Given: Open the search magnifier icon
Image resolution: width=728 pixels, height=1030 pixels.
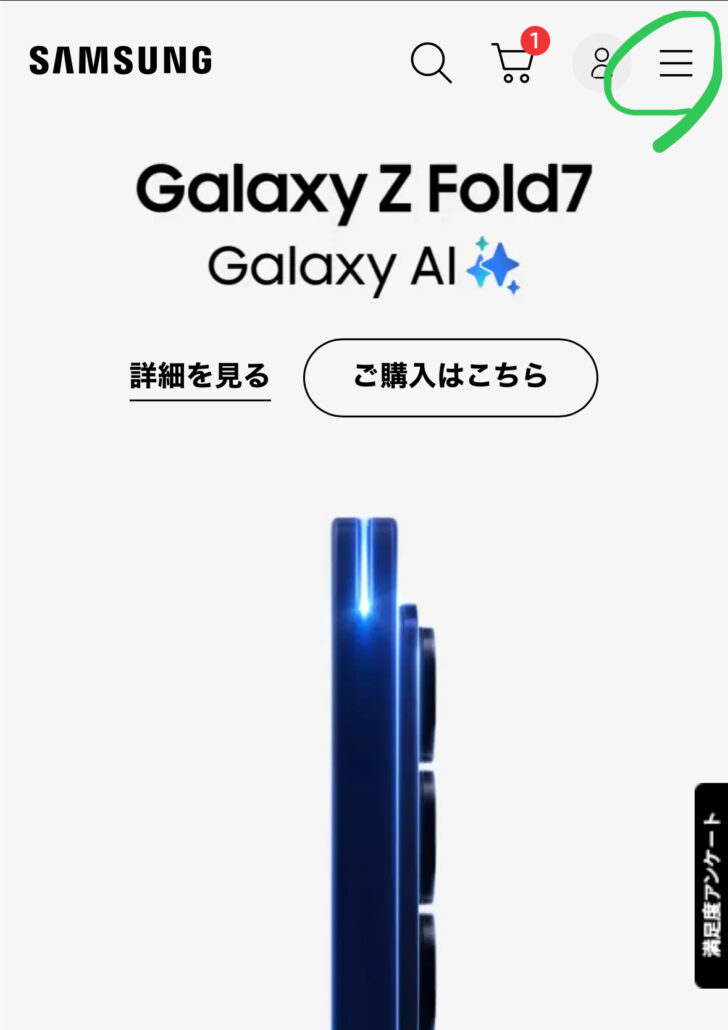Looking at the screenshot, I should click(x=431, y=63).
